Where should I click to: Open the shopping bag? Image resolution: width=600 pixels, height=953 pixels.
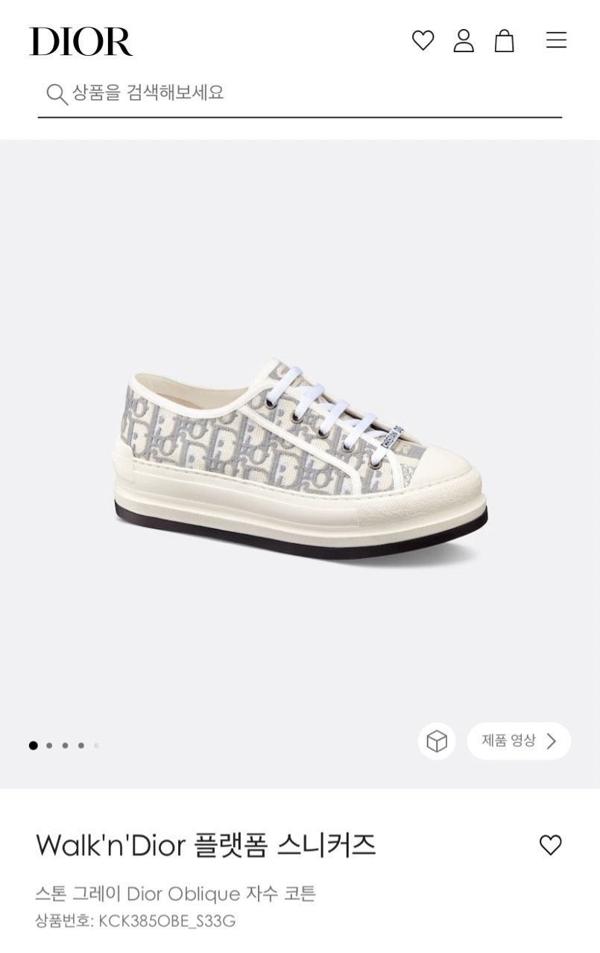[504, 40]
